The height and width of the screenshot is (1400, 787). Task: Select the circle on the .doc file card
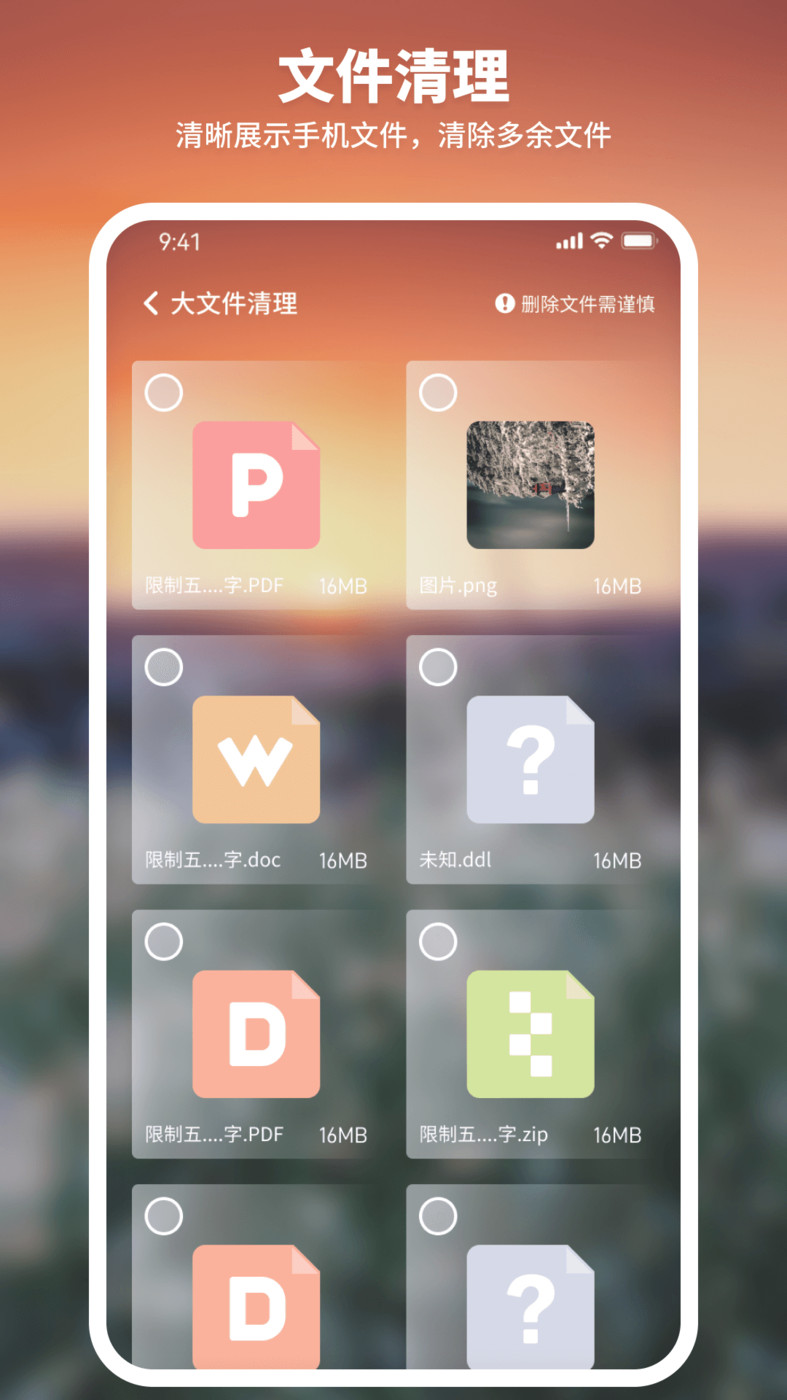click(x=163, y=667)
